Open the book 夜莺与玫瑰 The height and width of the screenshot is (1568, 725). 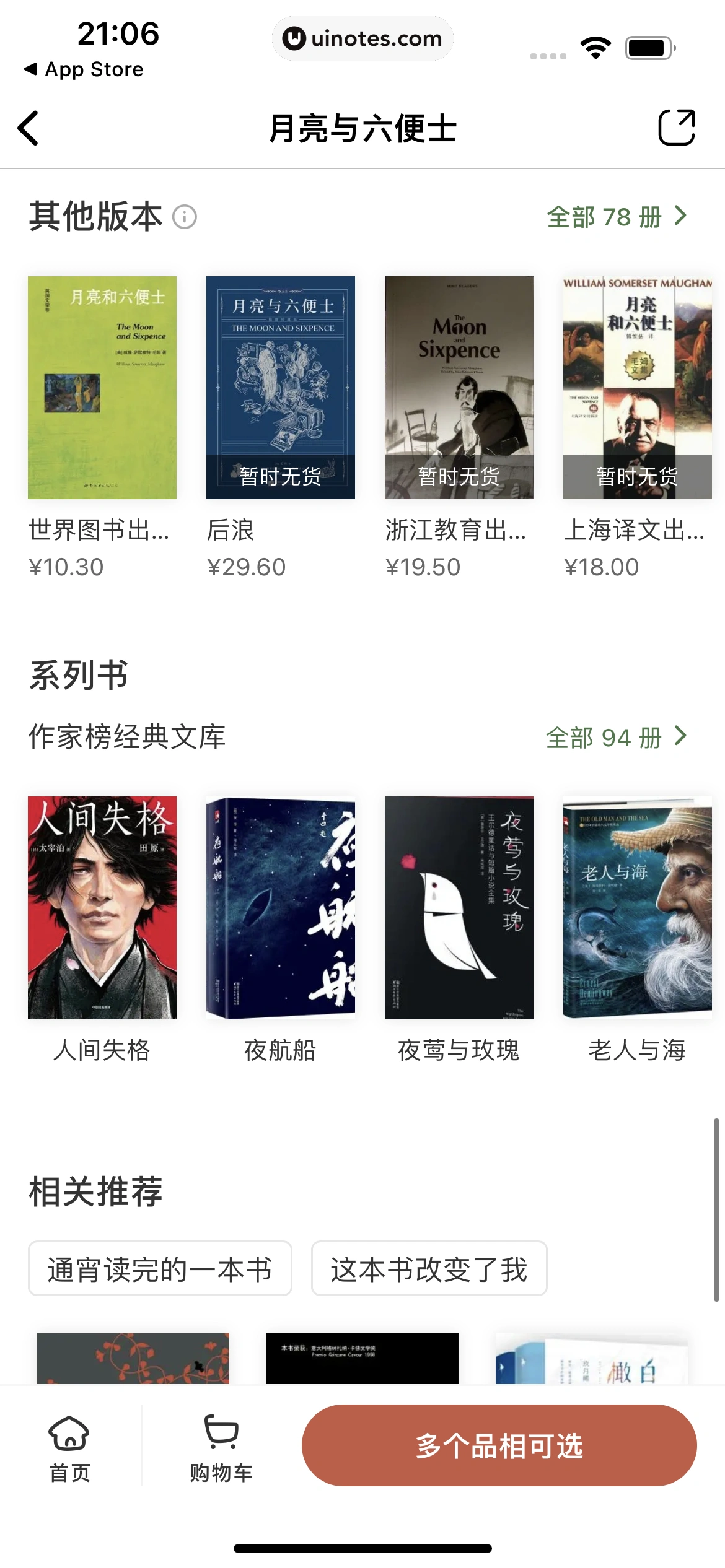[459, 908]
